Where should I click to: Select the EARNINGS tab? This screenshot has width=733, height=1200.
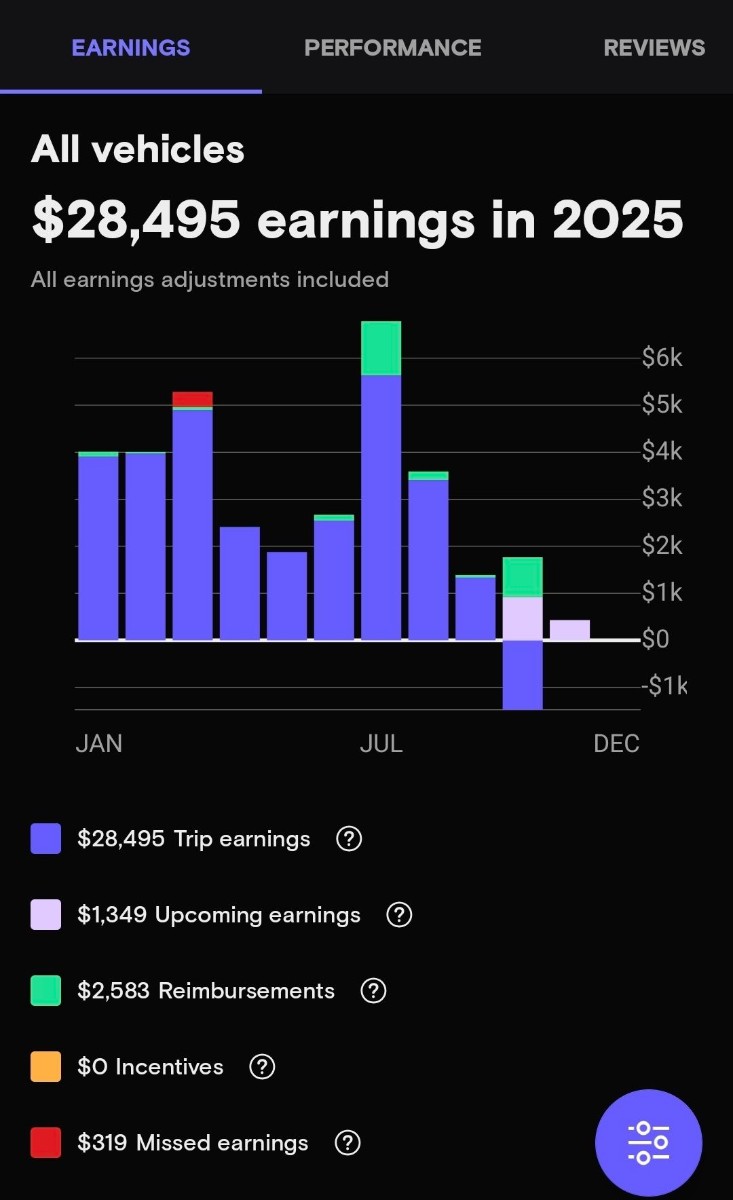[x=130, y=47]
